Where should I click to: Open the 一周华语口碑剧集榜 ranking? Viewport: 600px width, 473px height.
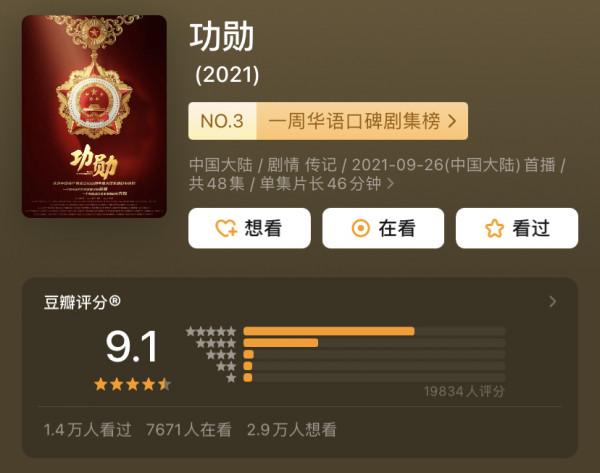328,121
